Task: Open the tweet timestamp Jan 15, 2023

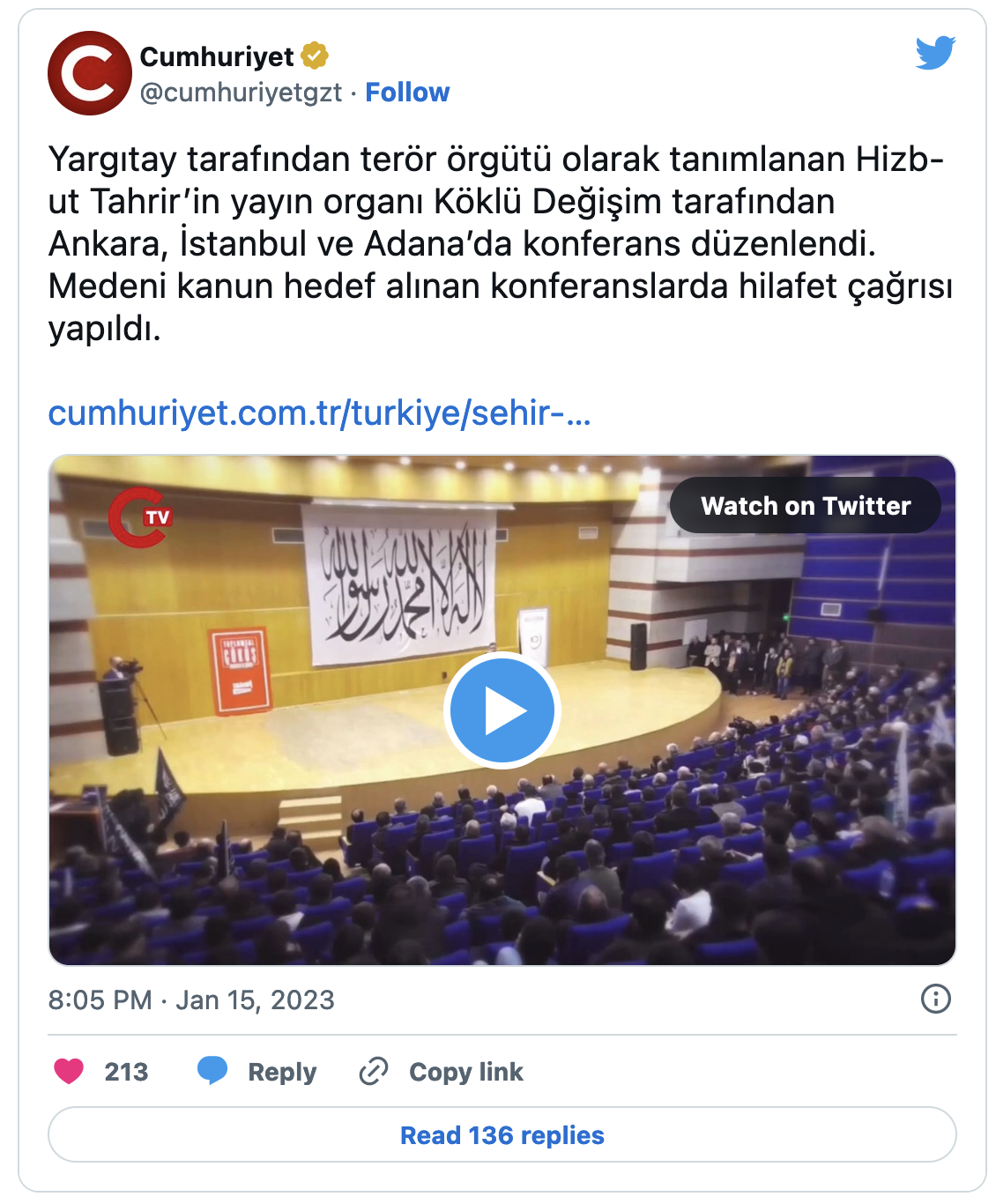Action: pyautogui.click(x=191, y=1000)
